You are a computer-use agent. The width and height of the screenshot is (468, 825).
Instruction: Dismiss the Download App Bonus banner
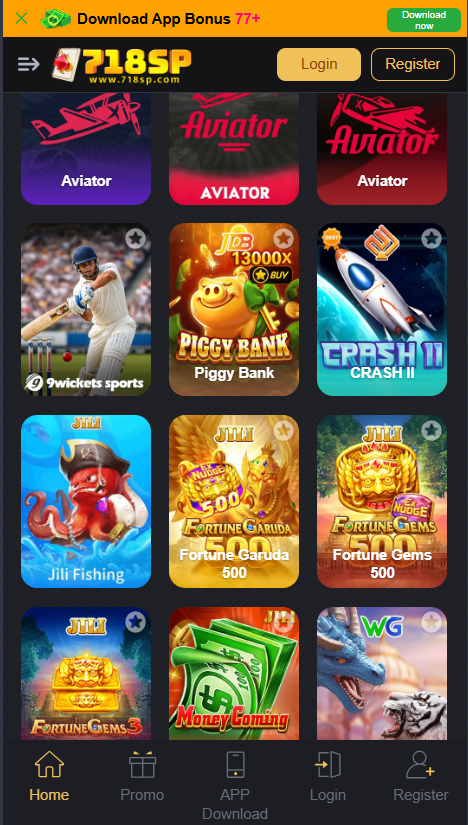21,19
